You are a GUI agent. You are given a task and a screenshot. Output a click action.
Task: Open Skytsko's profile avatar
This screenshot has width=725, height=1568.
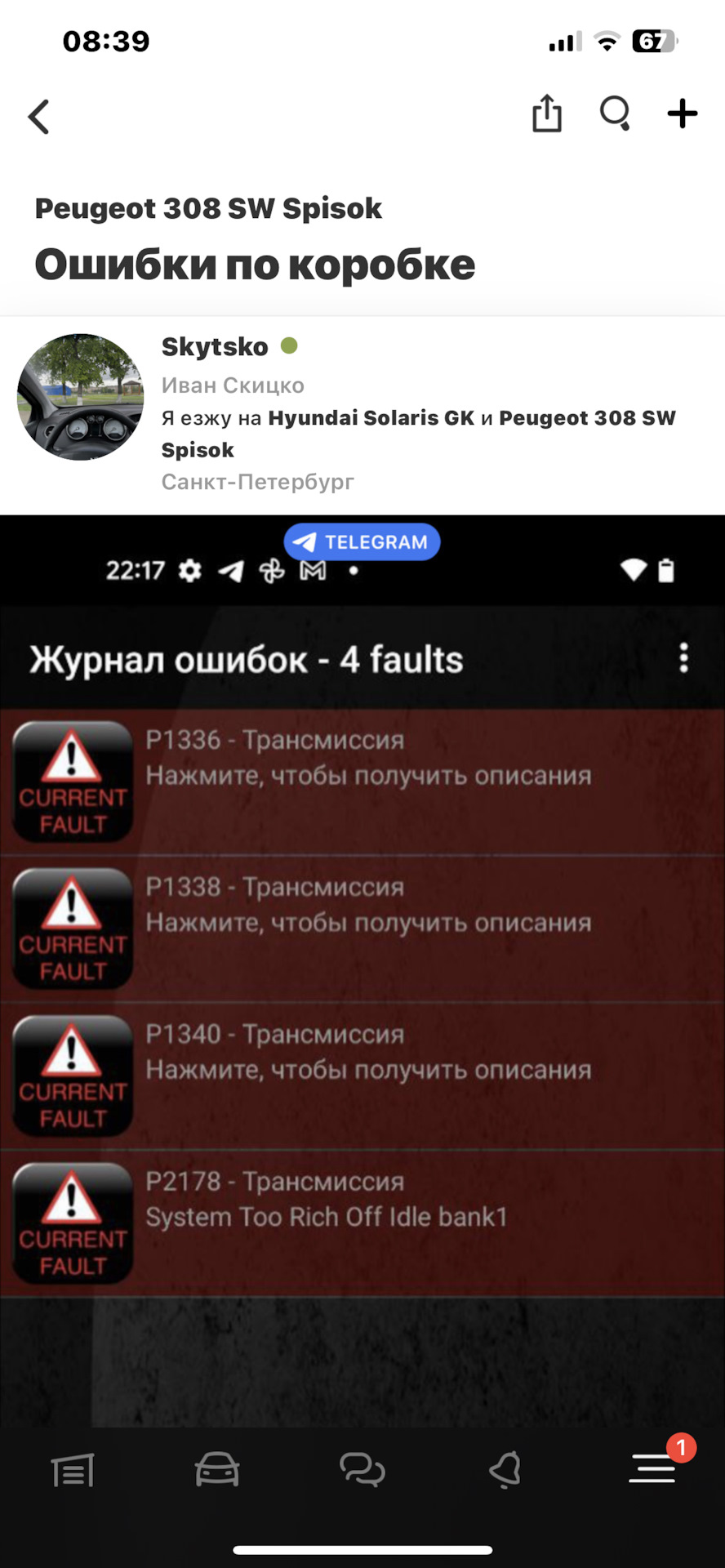[80, 397]
